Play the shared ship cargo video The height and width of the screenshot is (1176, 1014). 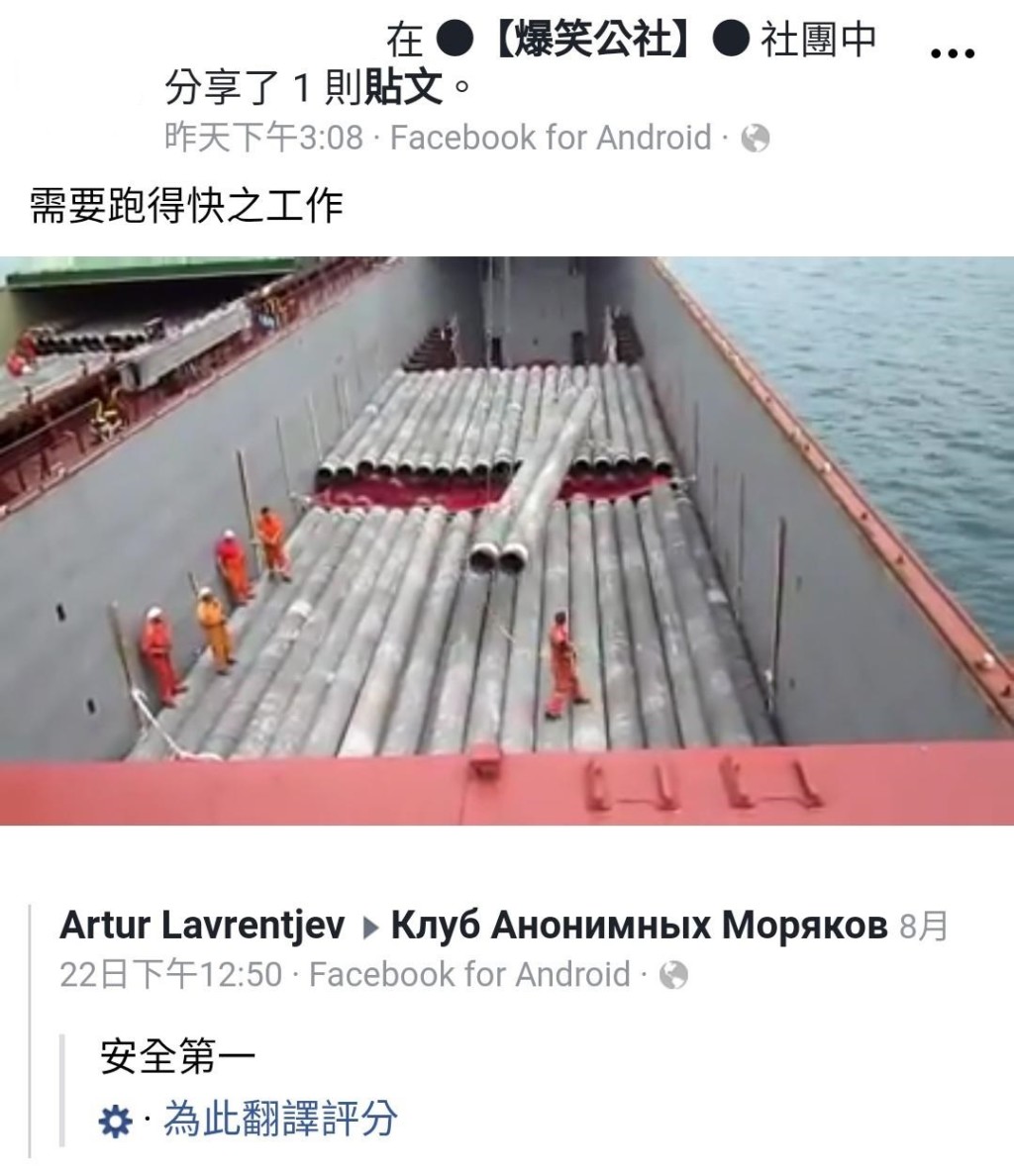click(507, 539)
